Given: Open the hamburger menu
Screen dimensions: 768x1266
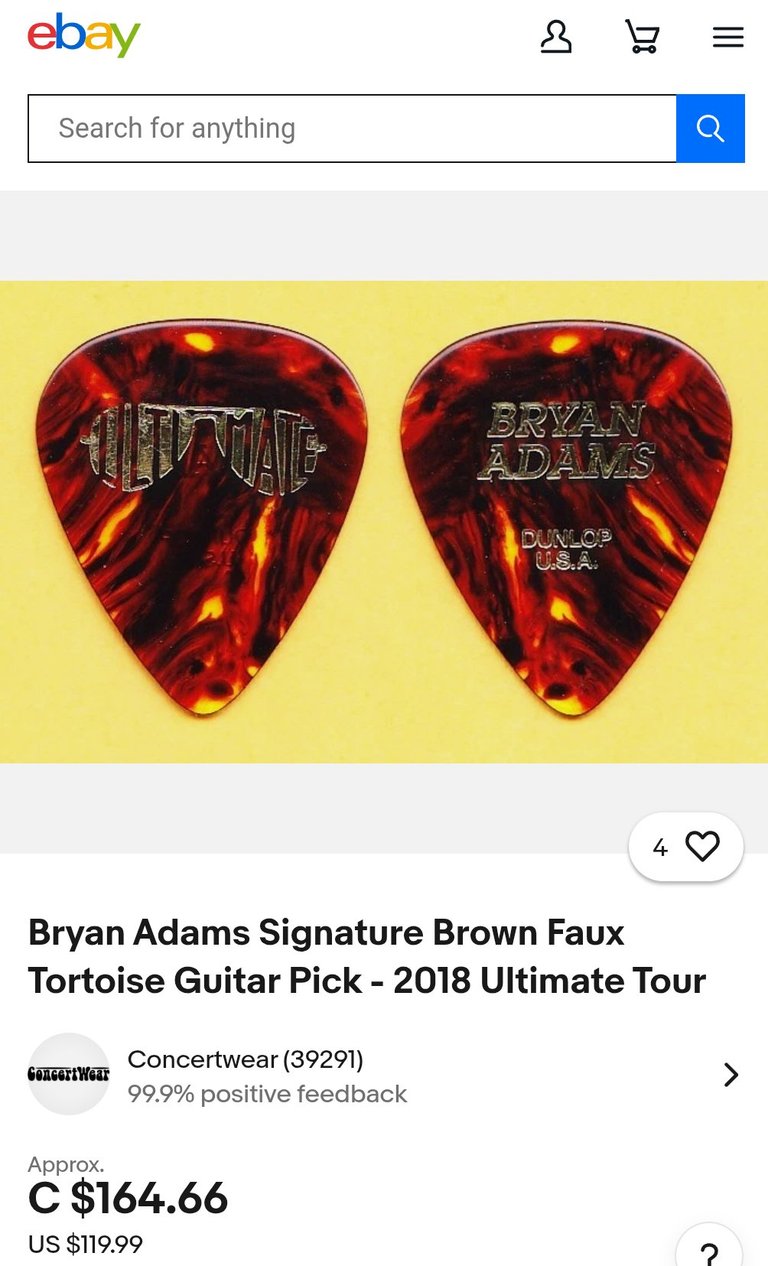Looking at the screenshot, I should coord(728,38).
